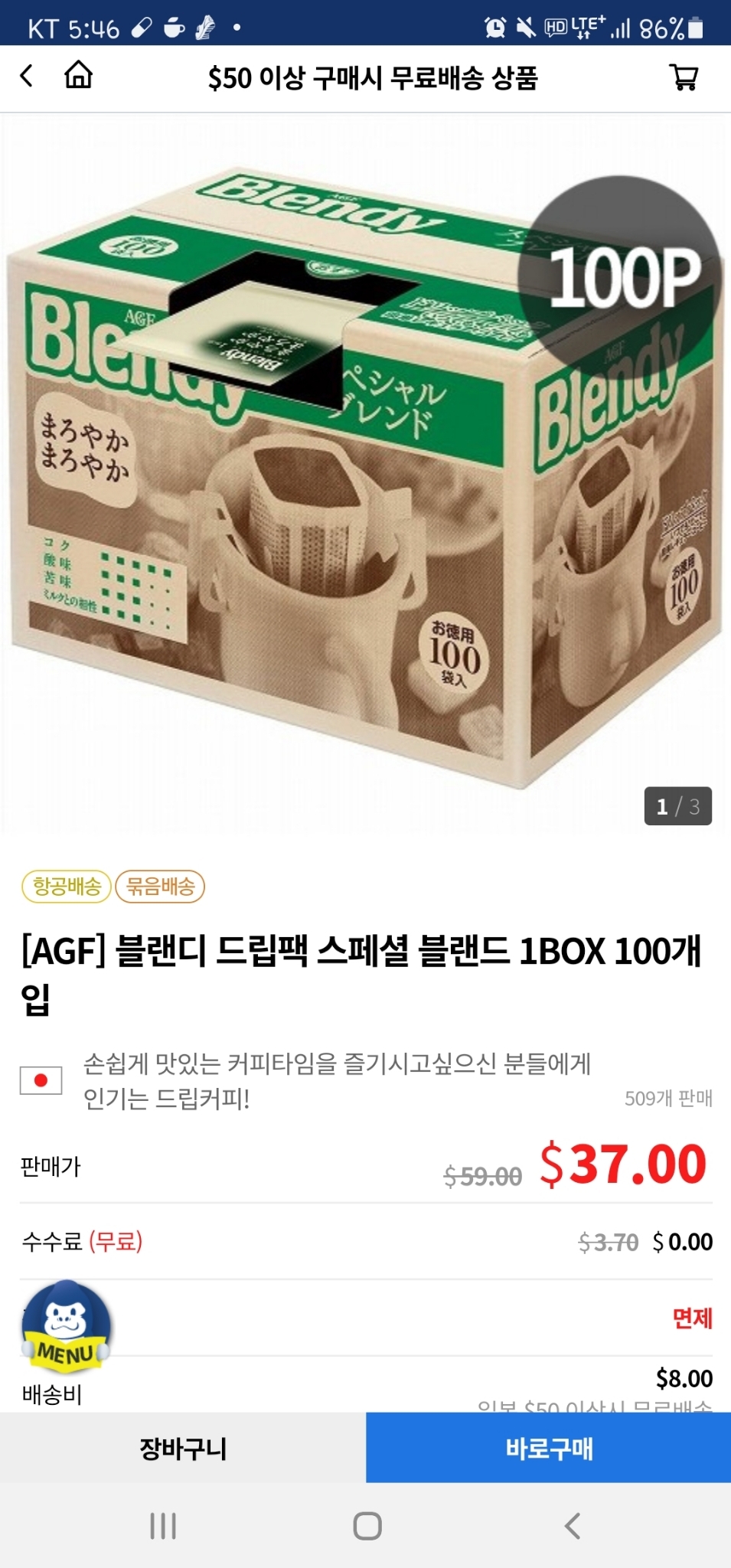Viewport: 731px width, 1568px height.
Task: Open recent apps in navigation bar
Action: [163, 1526]
